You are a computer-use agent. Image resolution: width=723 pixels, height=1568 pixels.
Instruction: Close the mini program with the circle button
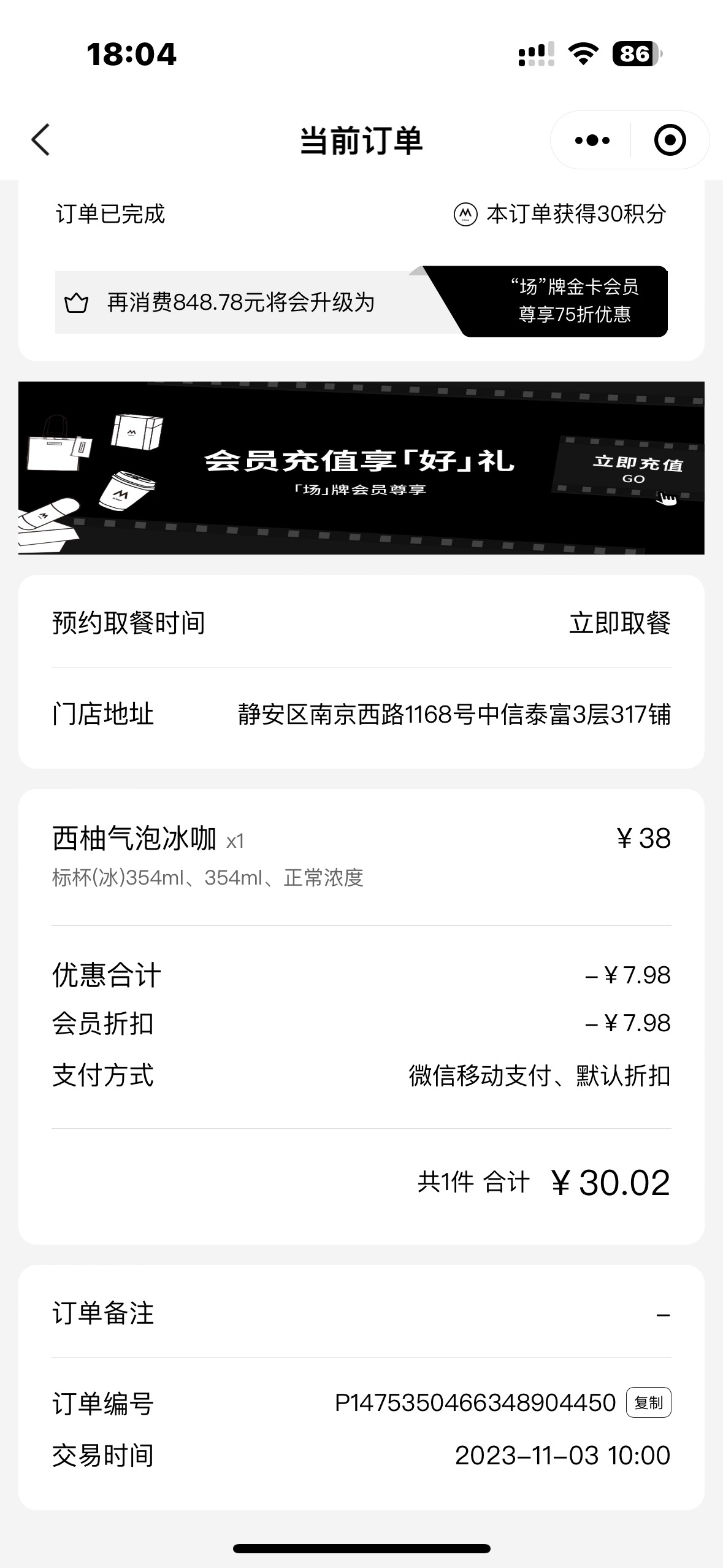tap(670, 140)
